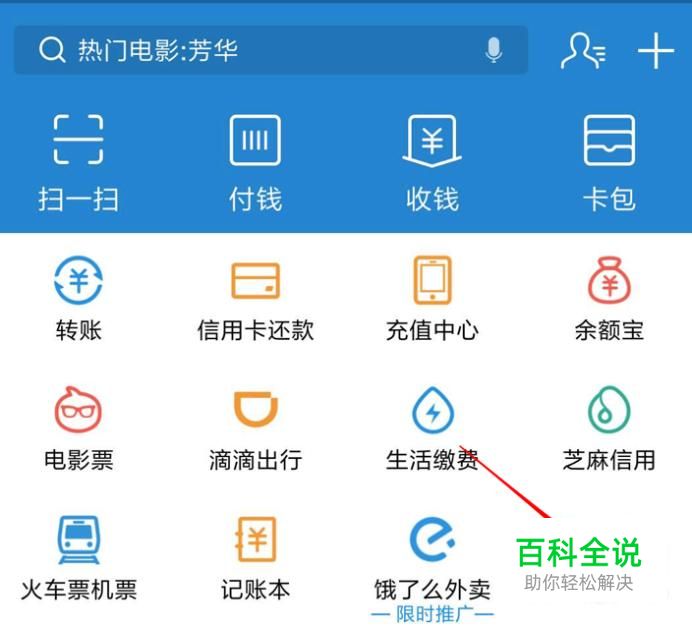This screenshot has height=627, width=692.
Task: Open 火车票机票 booking
Action: point(78,557)
